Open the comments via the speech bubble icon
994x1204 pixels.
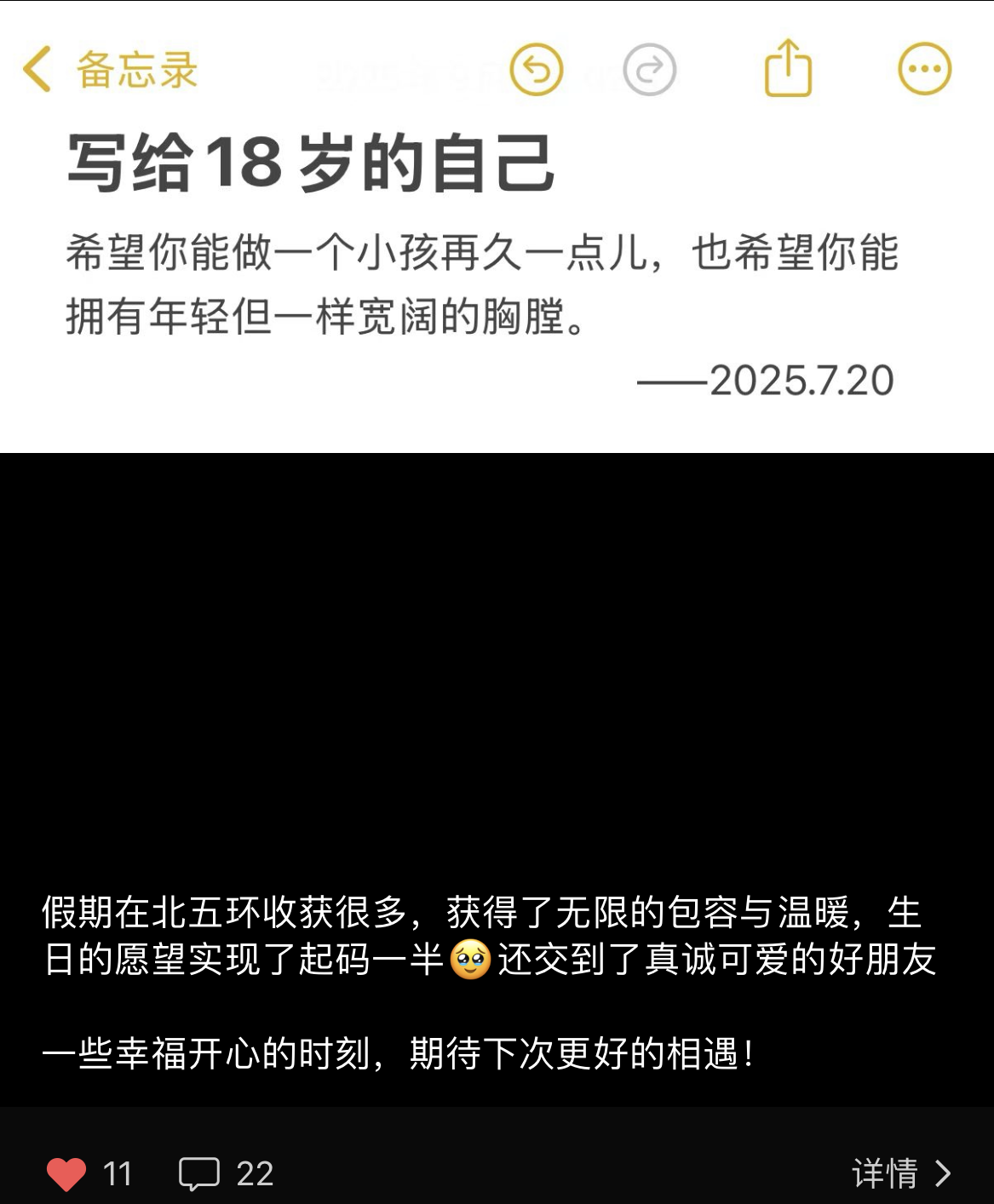coord(199,1174)
